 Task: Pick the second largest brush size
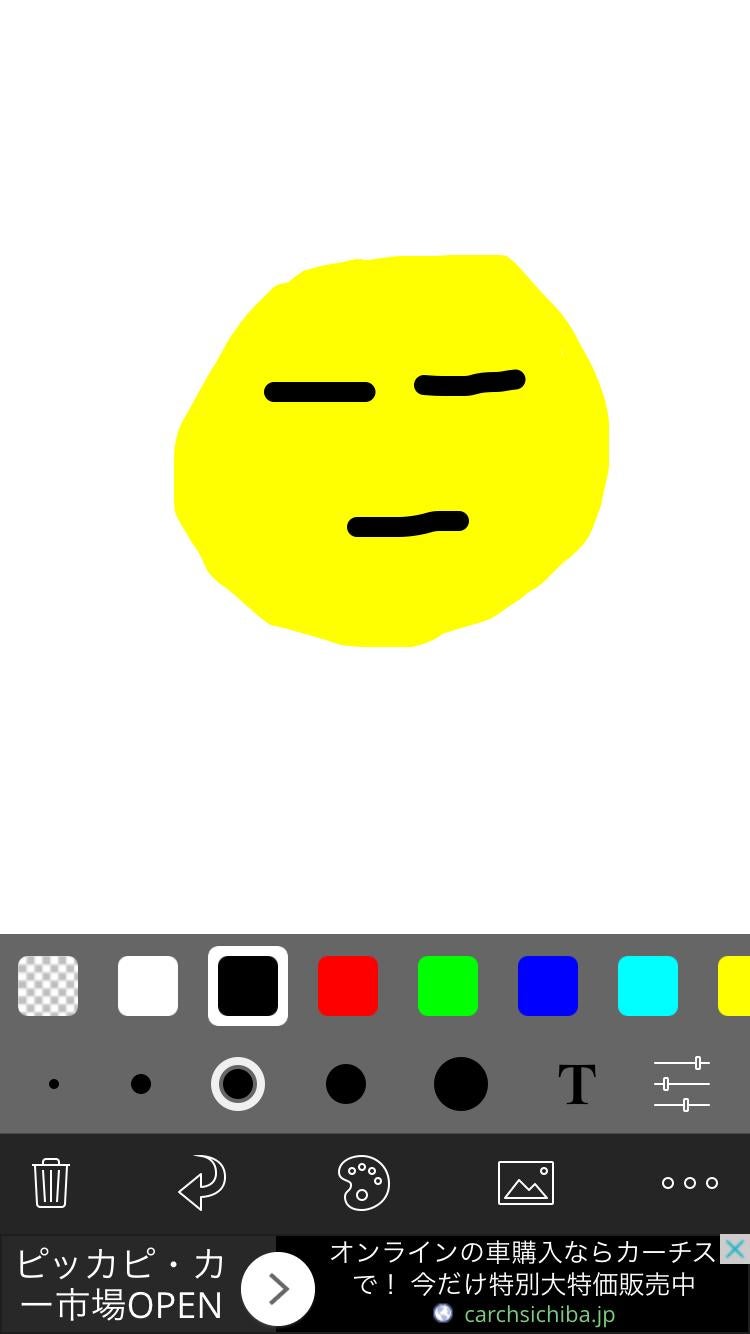[x=346, y=1084]
